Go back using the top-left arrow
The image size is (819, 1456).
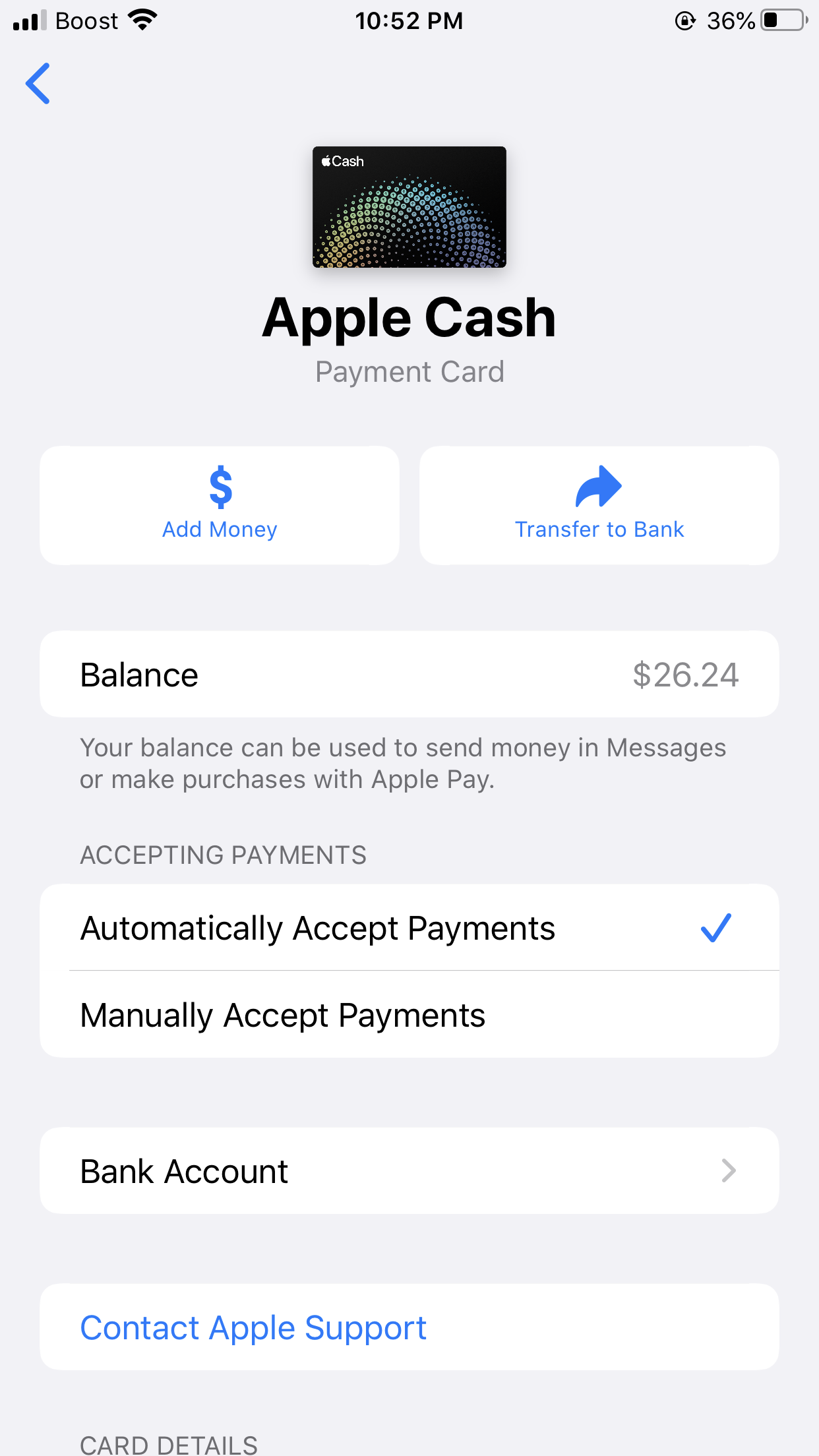click(38, 84)
